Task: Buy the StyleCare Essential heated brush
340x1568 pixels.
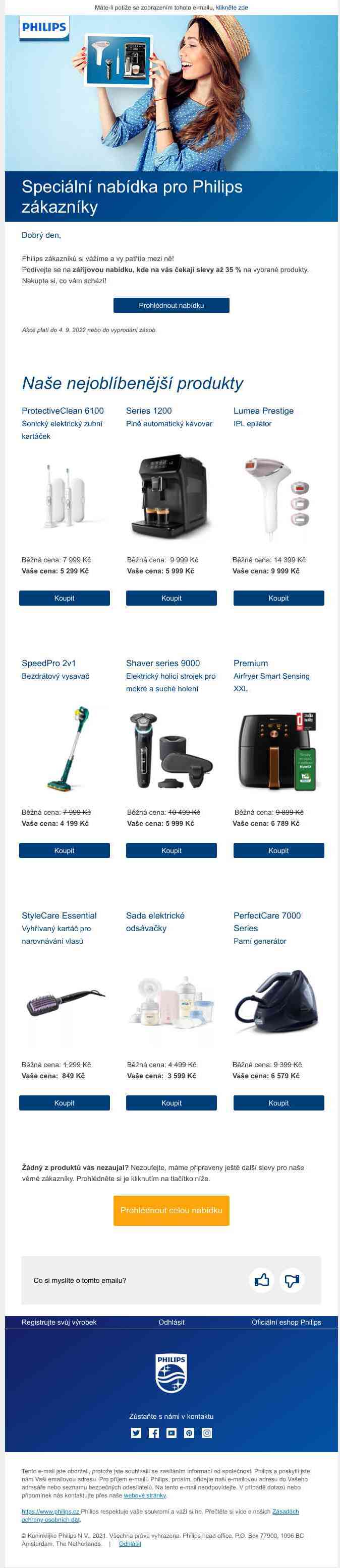Action: tap(64, 1103)
